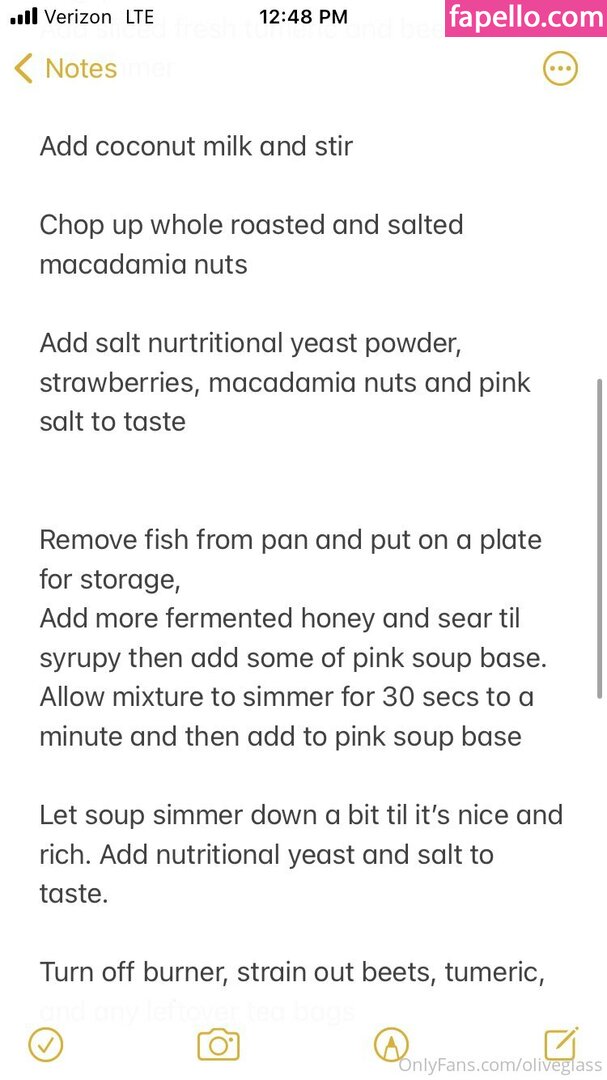Compose a new note

tap(562, 1043)
